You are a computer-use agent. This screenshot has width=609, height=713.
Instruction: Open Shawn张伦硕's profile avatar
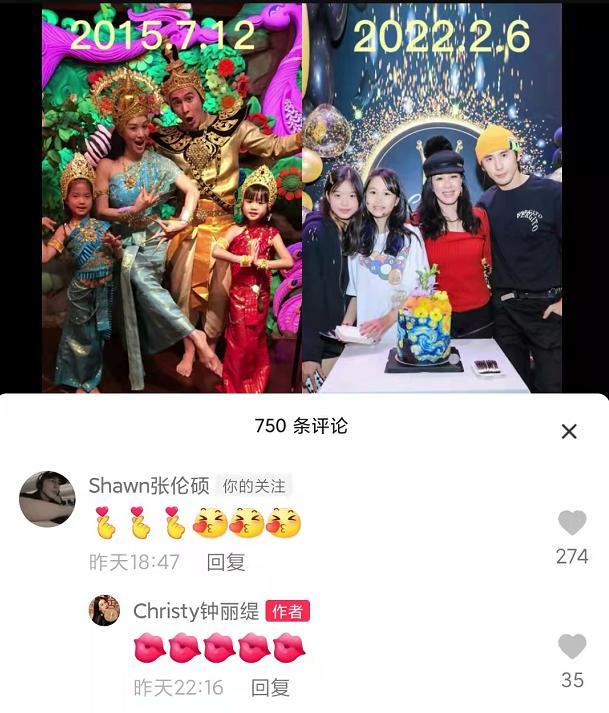(x=47, y=498)
